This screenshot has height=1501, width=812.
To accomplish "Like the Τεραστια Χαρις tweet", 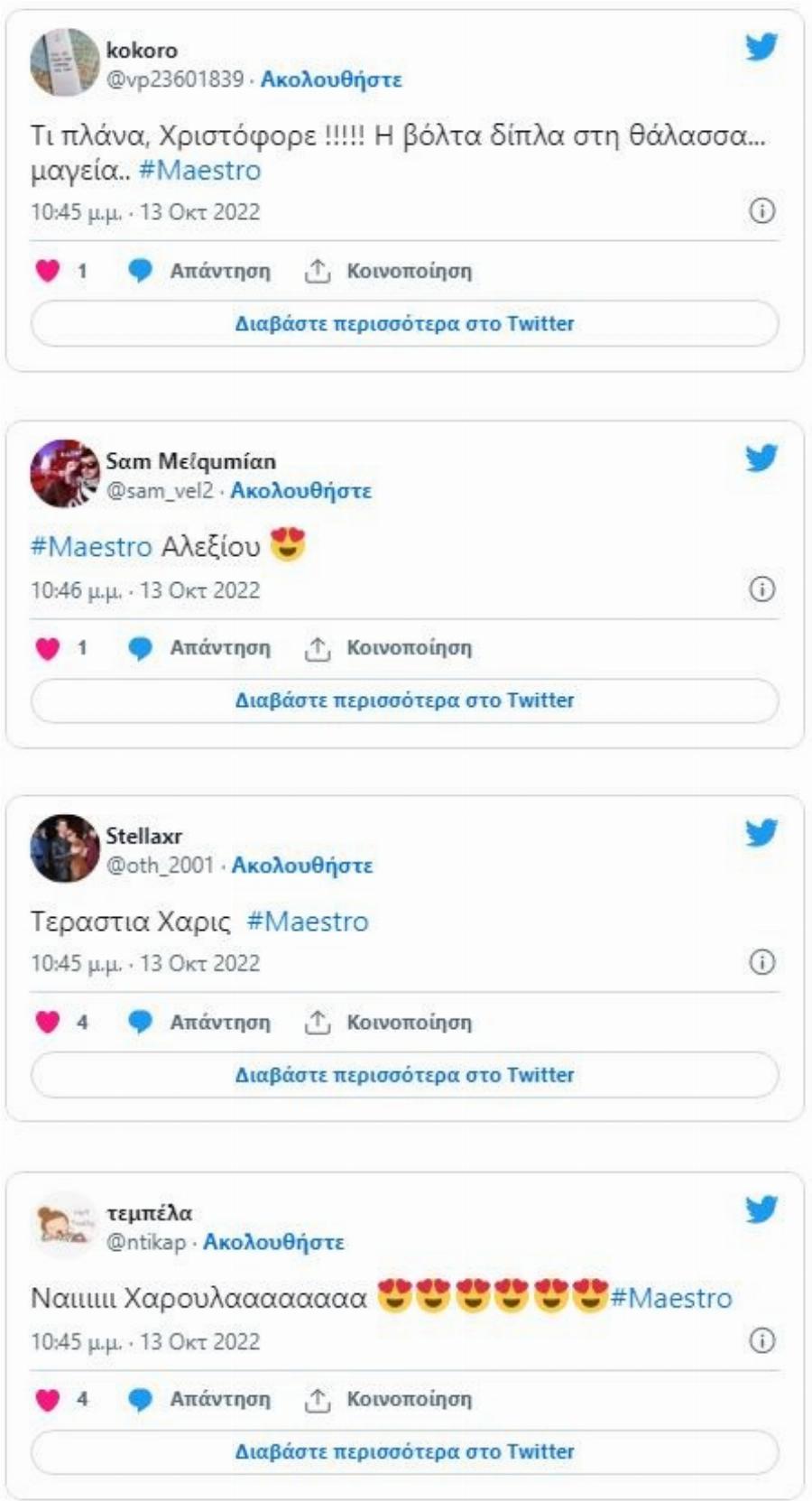I will pos(48,1022).
